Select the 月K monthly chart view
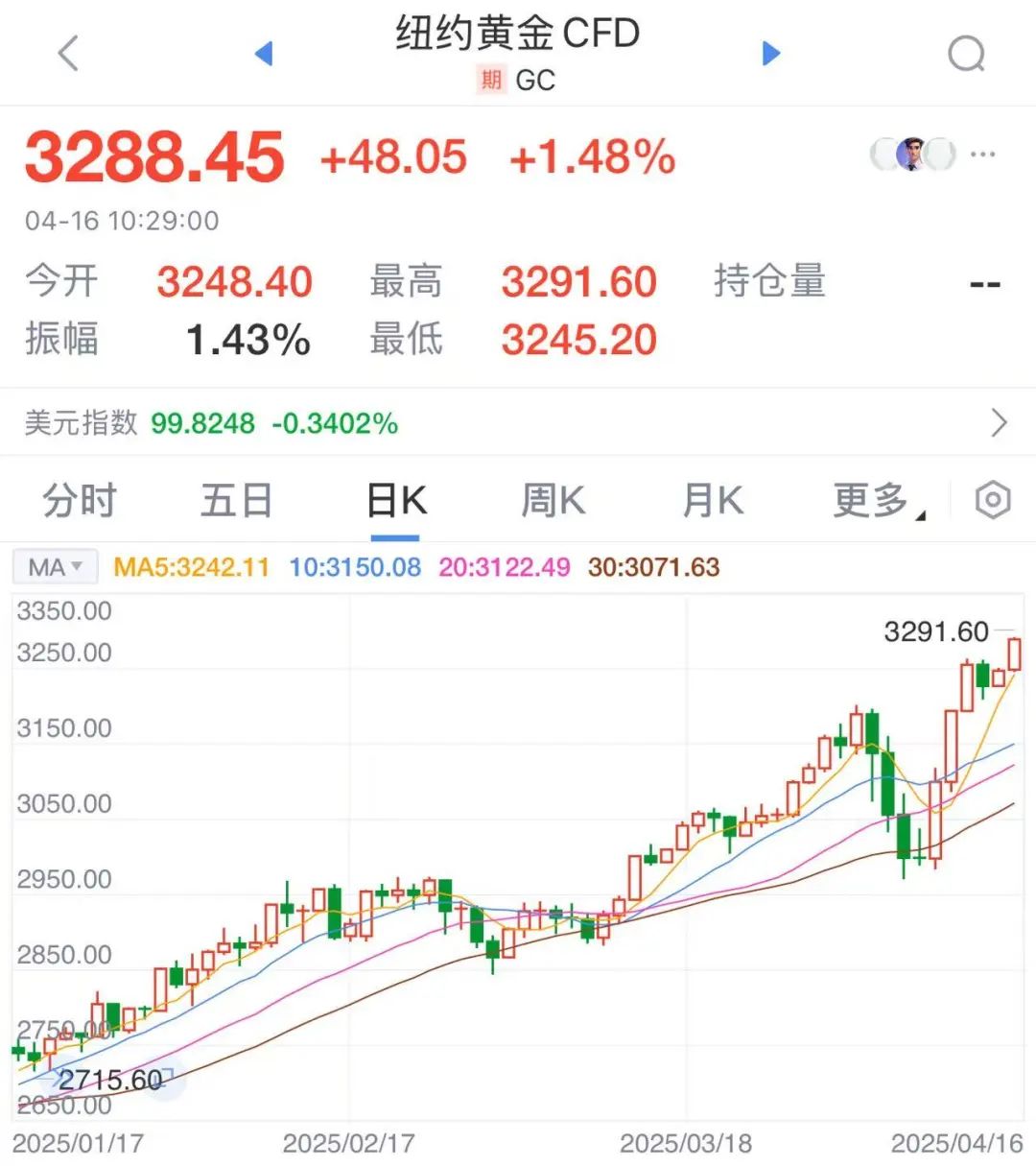Viewport: 1036px width, 1166px height. click(x=712, y=500)
